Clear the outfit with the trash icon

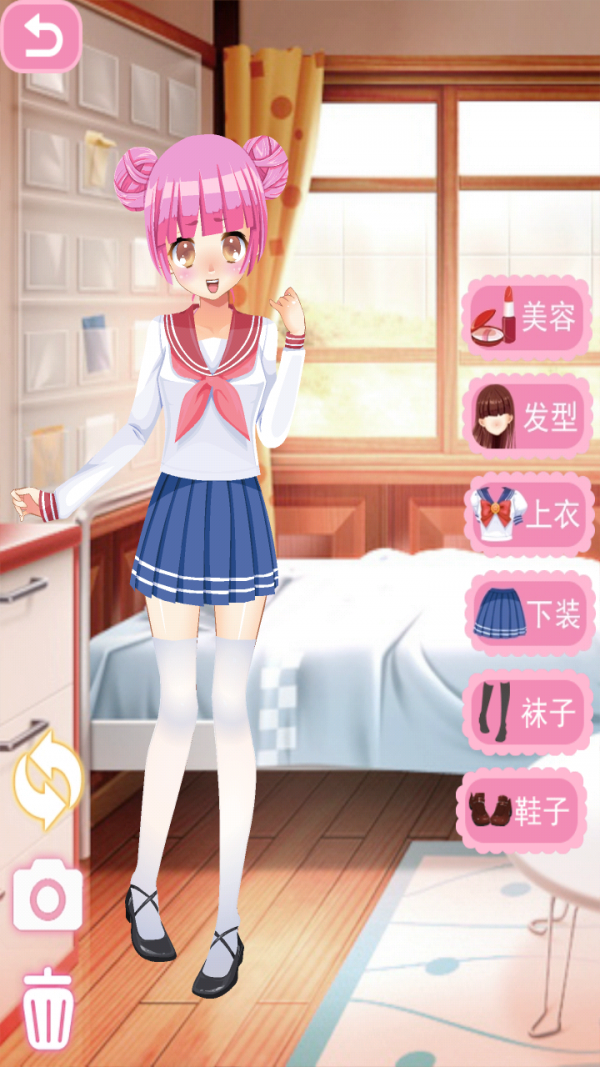pos(47,1009)
